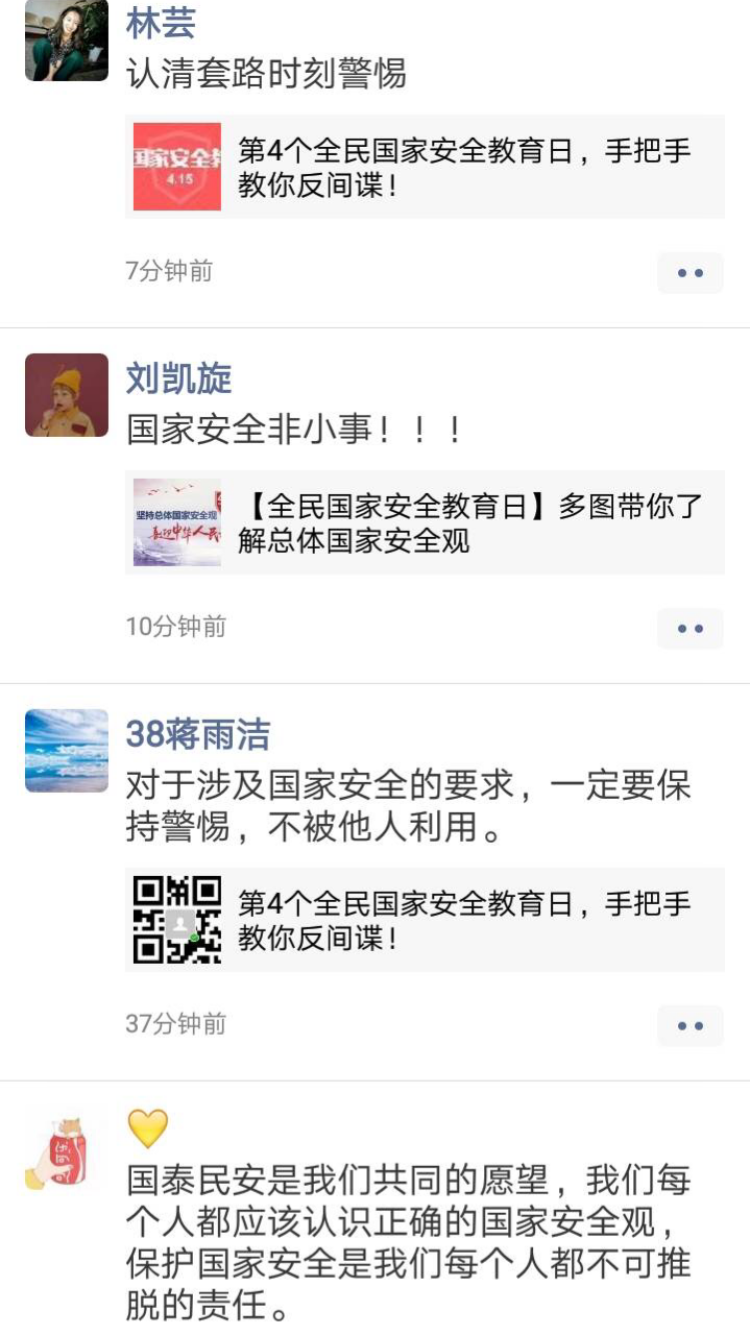Open the like/comment menu on 林芸's post
750x1334 pixels.
click(x=690, y=273)
